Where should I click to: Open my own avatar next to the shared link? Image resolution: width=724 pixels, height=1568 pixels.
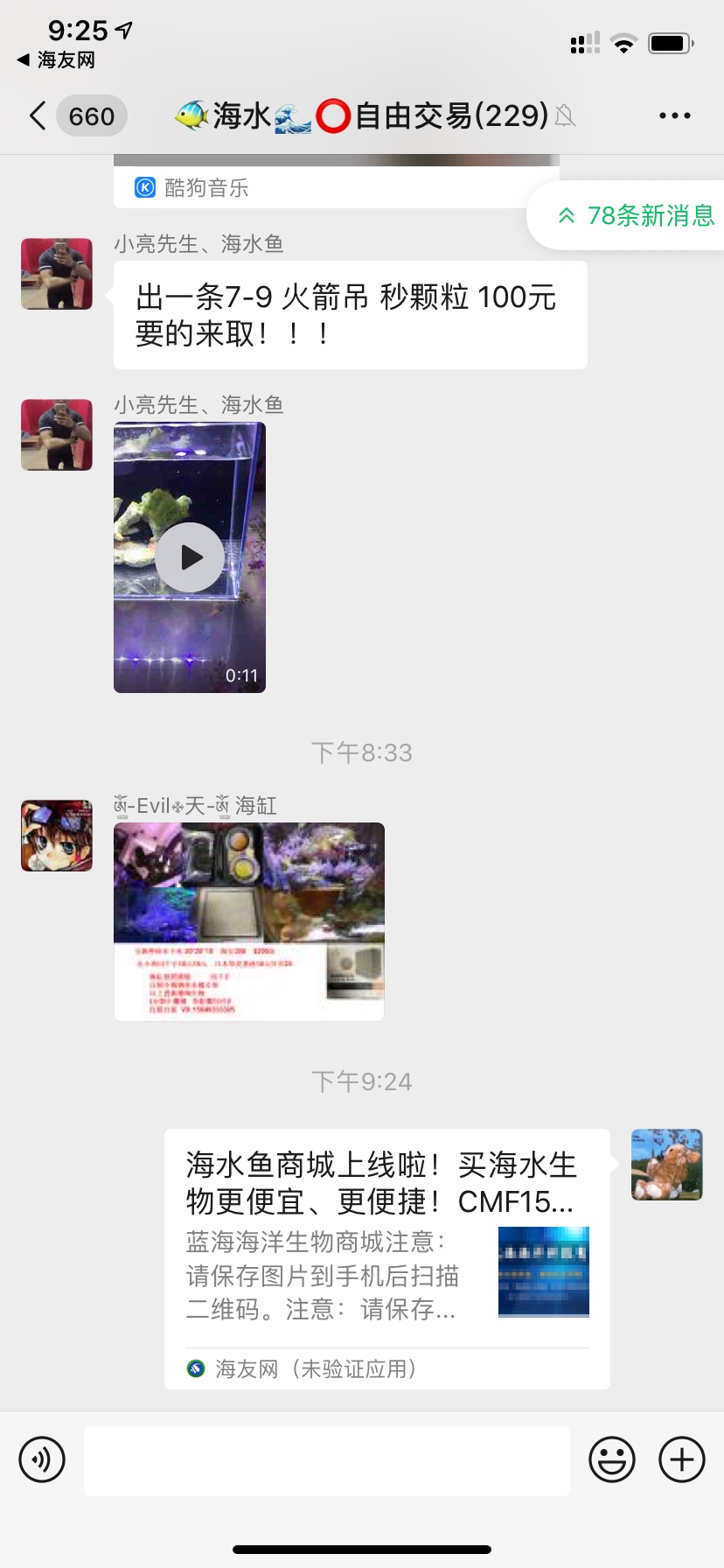coord(666,1165)
